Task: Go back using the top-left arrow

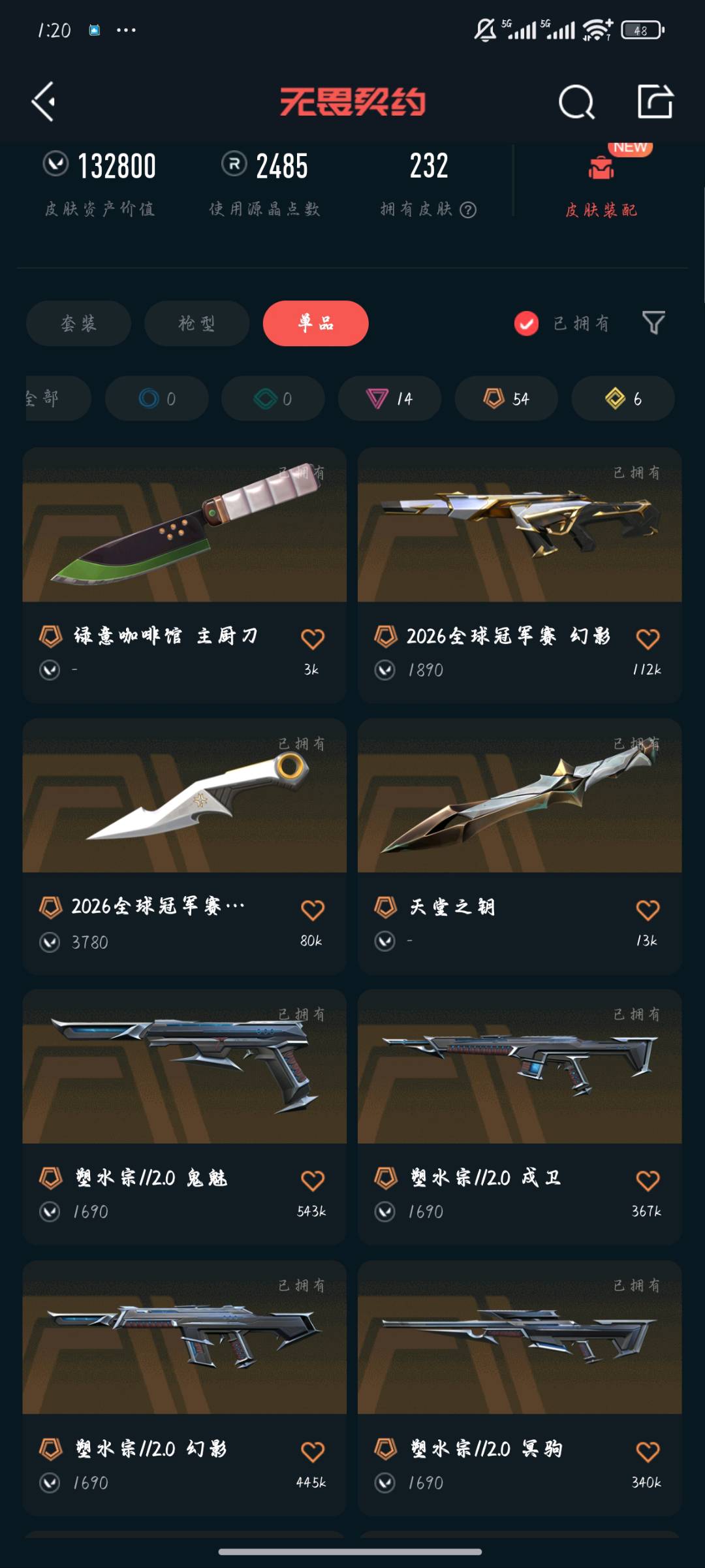Action: click(43, 102)
